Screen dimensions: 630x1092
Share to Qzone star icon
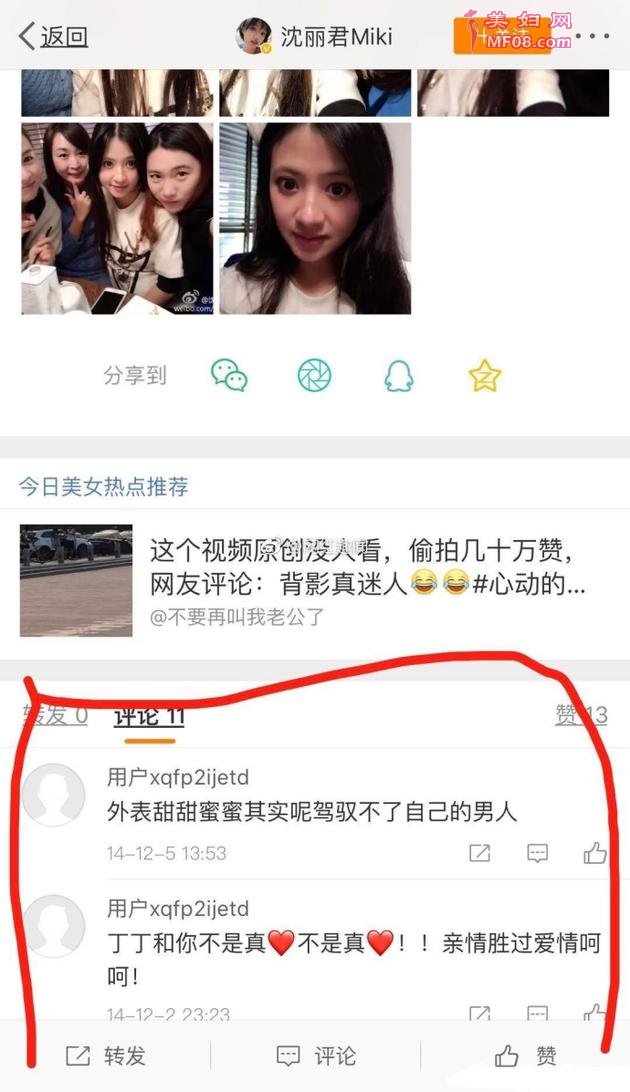(x=484, y=376)
